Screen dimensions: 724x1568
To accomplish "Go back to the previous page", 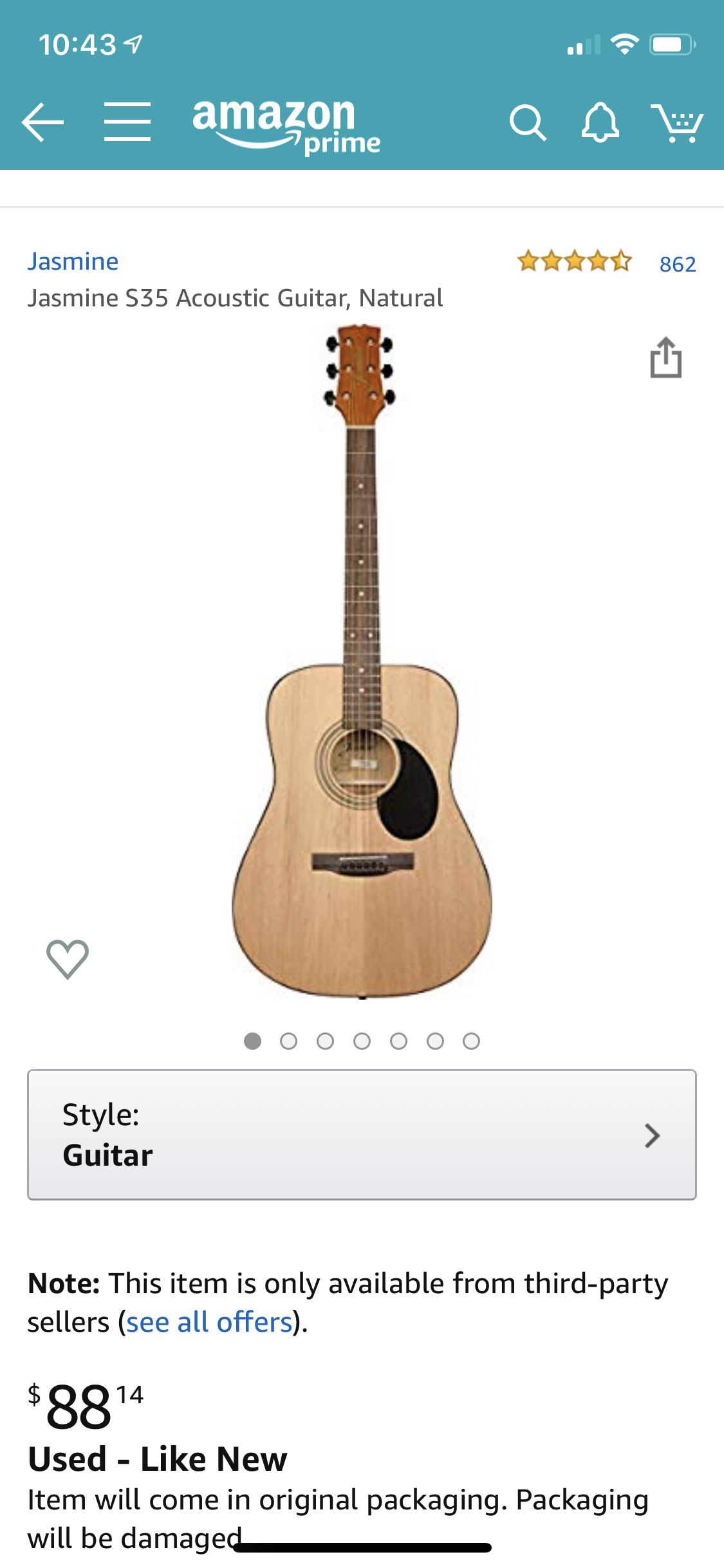I will tap(42, 122).
